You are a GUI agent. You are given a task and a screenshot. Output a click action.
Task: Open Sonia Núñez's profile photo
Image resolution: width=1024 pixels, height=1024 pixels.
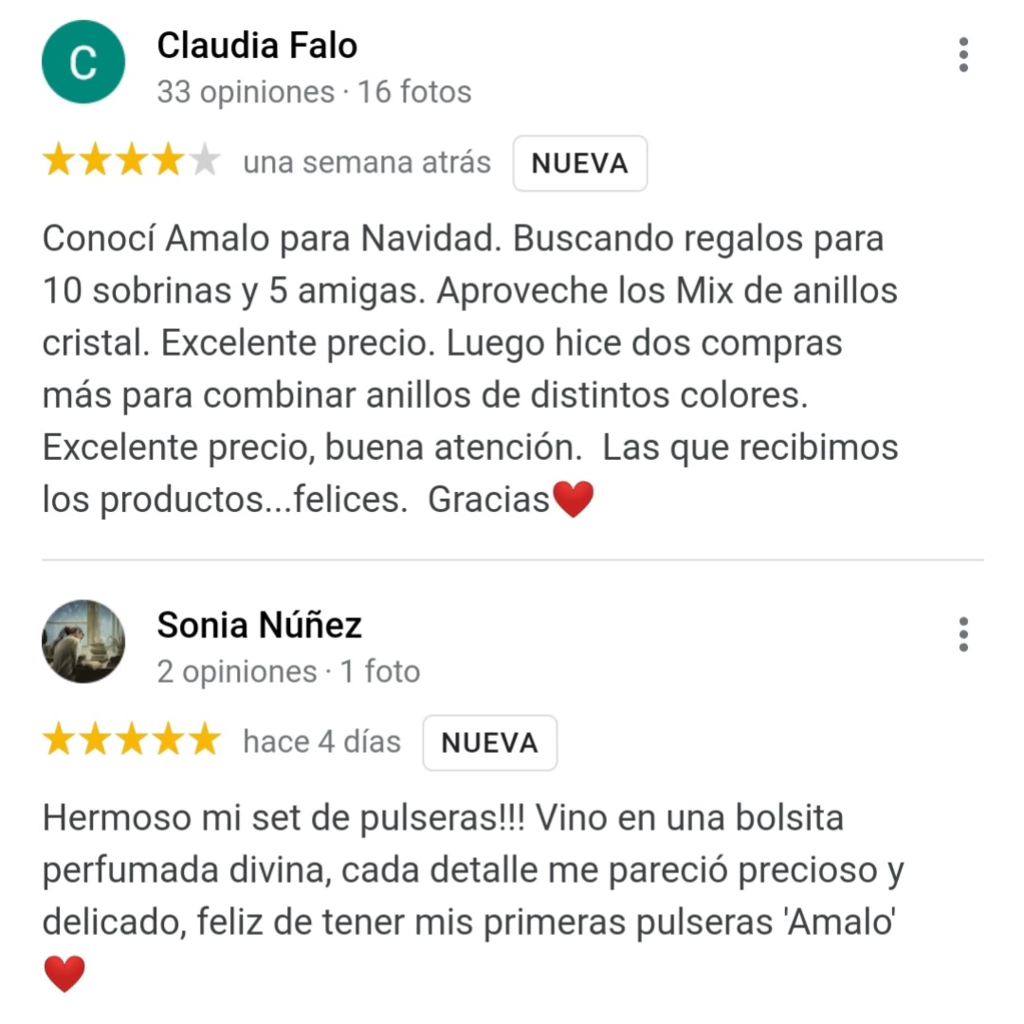[83, 641]
